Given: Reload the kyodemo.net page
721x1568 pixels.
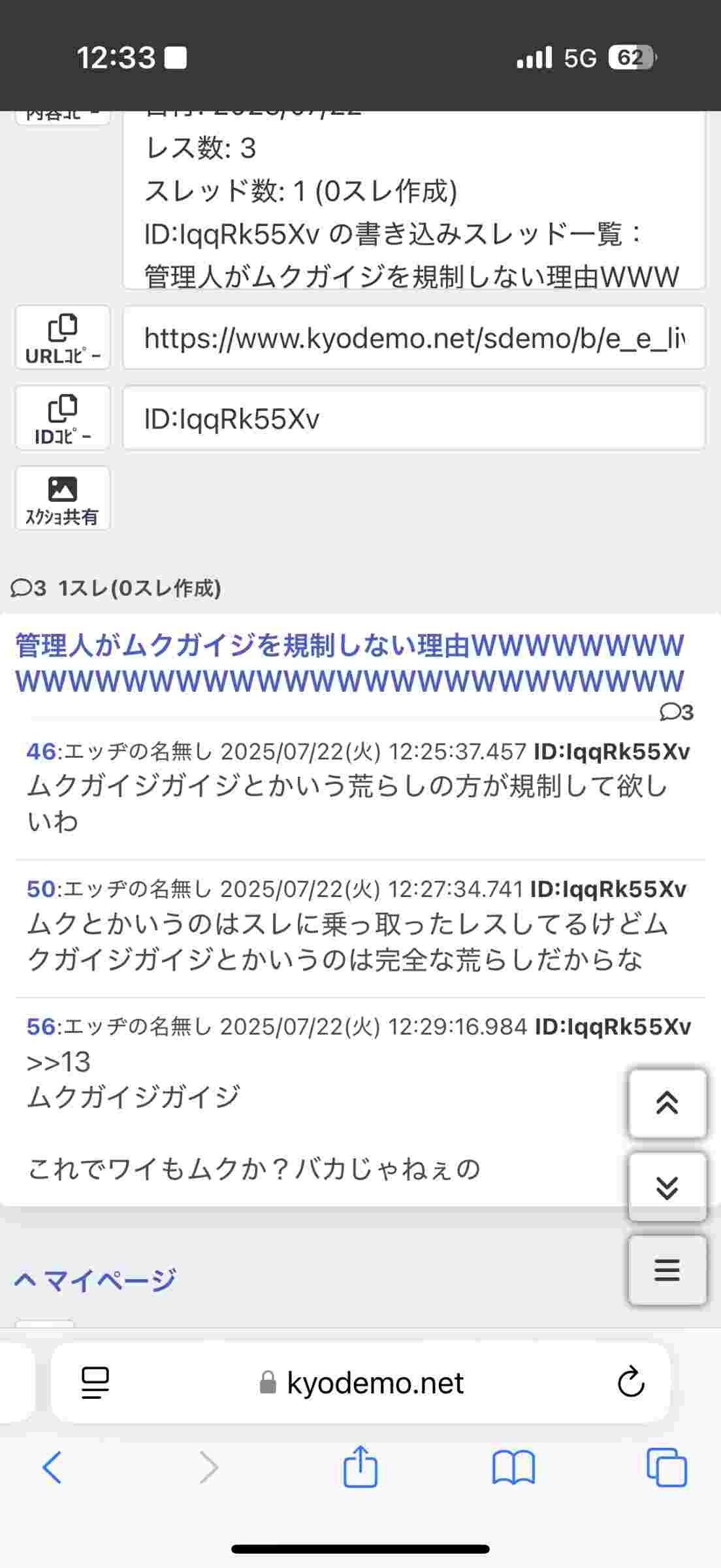Looking at the screenshot, I should pyautogui.click(x=630, y=1382).
